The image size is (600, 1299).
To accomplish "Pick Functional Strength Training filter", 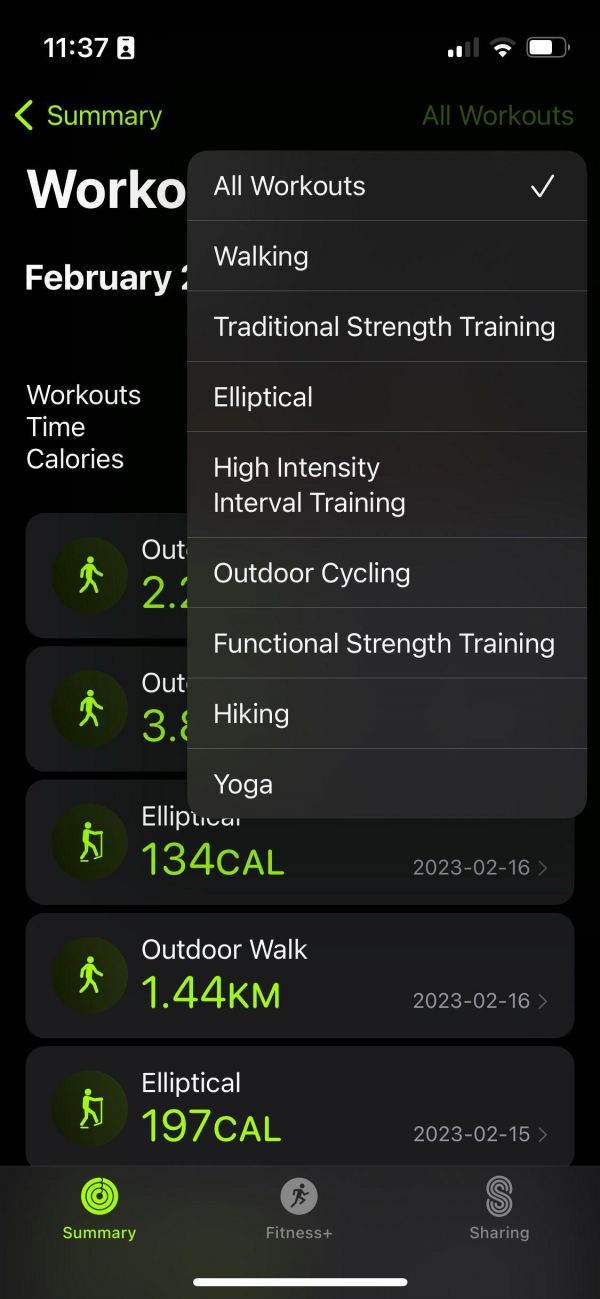I will point(387,643).
